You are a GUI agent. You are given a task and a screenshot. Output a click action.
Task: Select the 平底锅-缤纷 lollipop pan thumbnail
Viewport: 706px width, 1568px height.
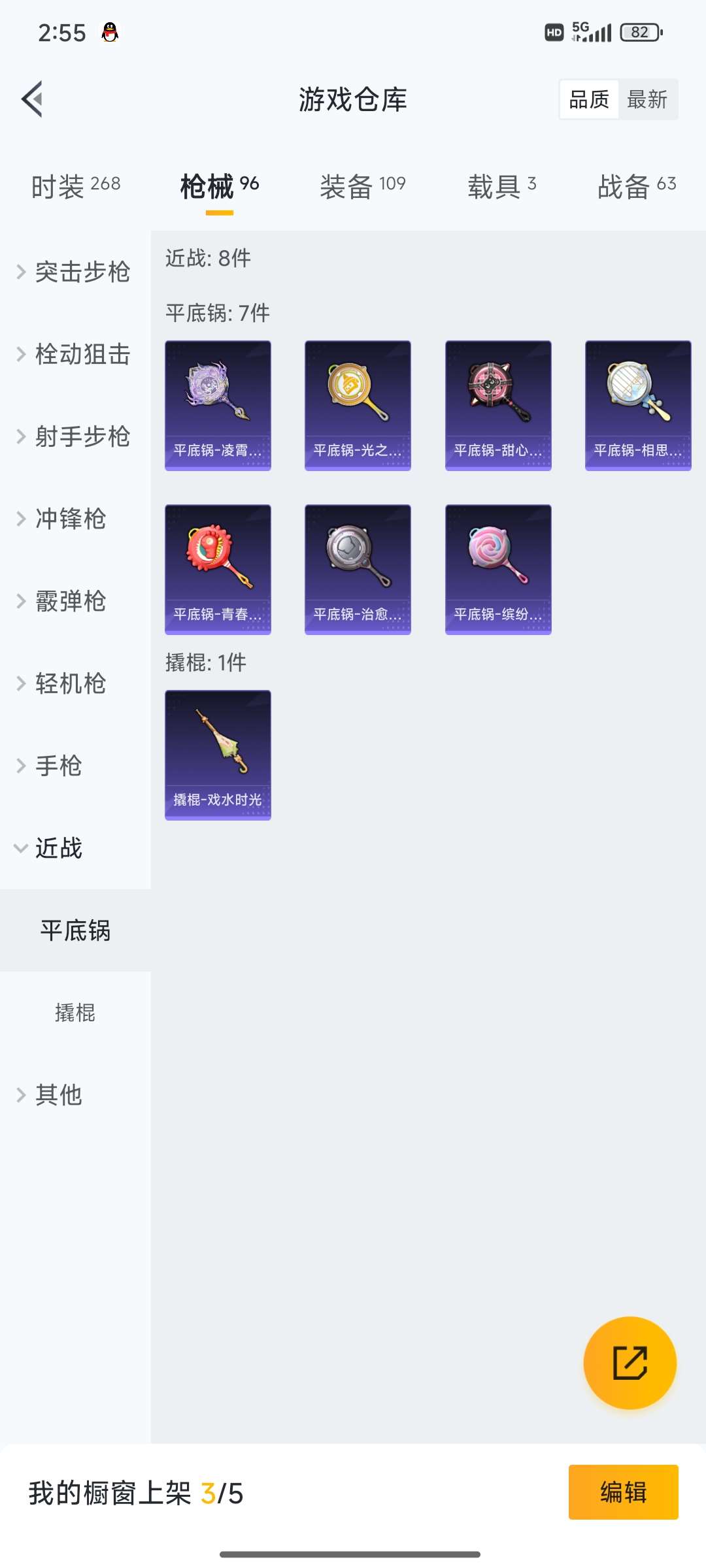tap(499, 568)
